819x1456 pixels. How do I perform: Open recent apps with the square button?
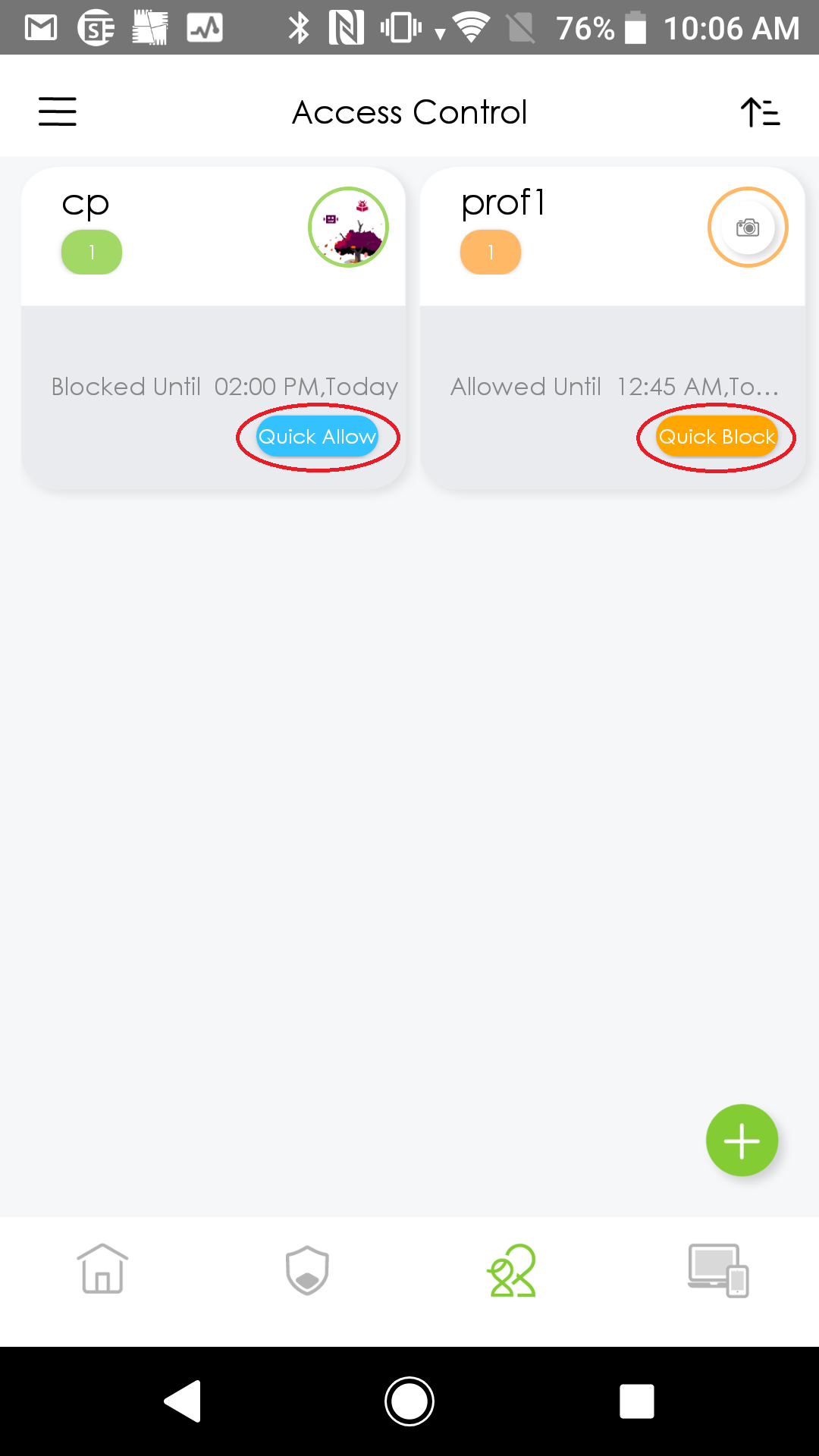pos(636,1401)
